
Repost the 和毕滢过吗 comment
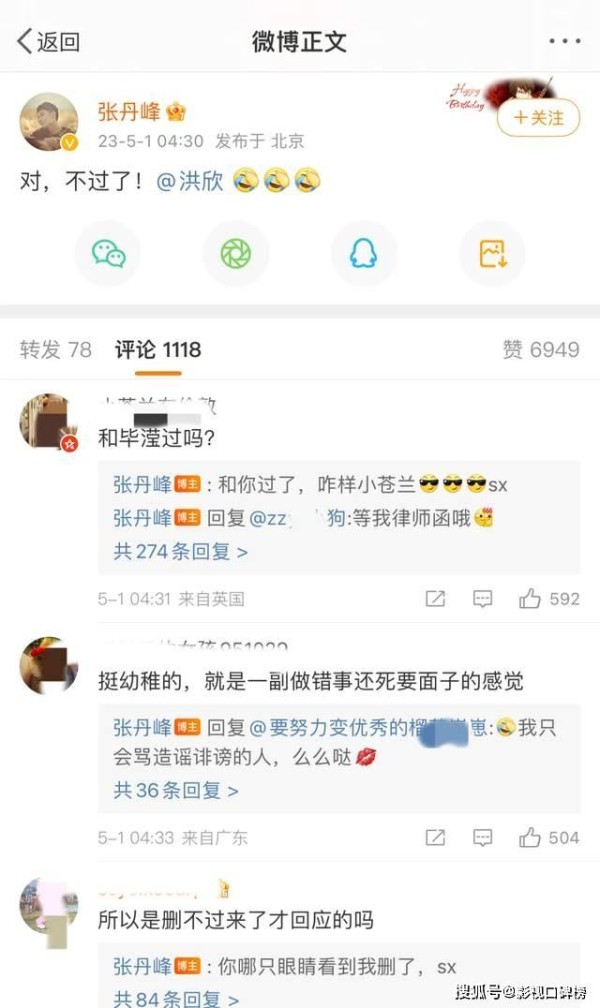pyautogui.click(x=435, y=599)
